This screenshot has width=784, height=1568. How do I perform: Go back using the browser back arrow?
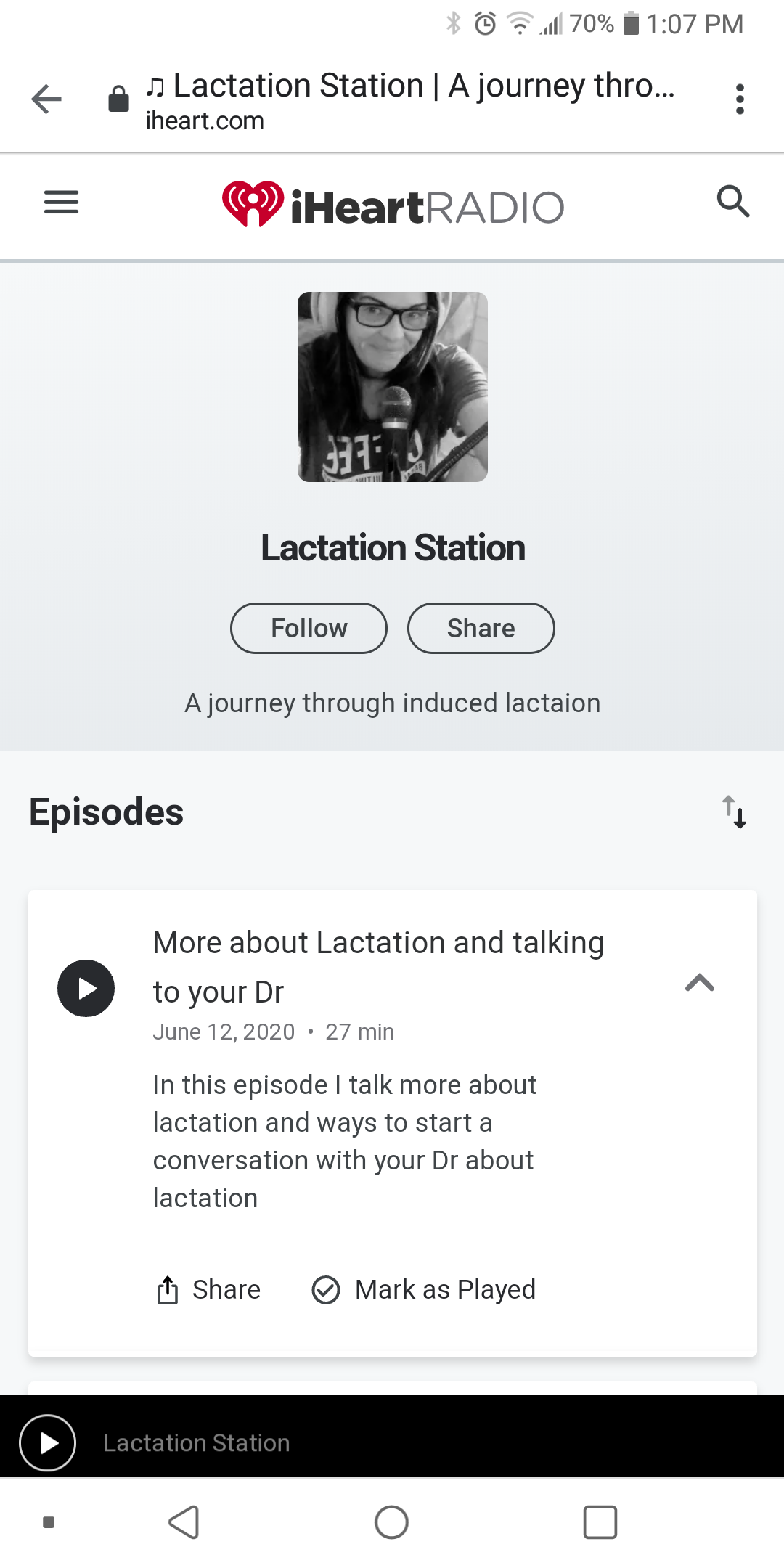(x=46, y=99)
